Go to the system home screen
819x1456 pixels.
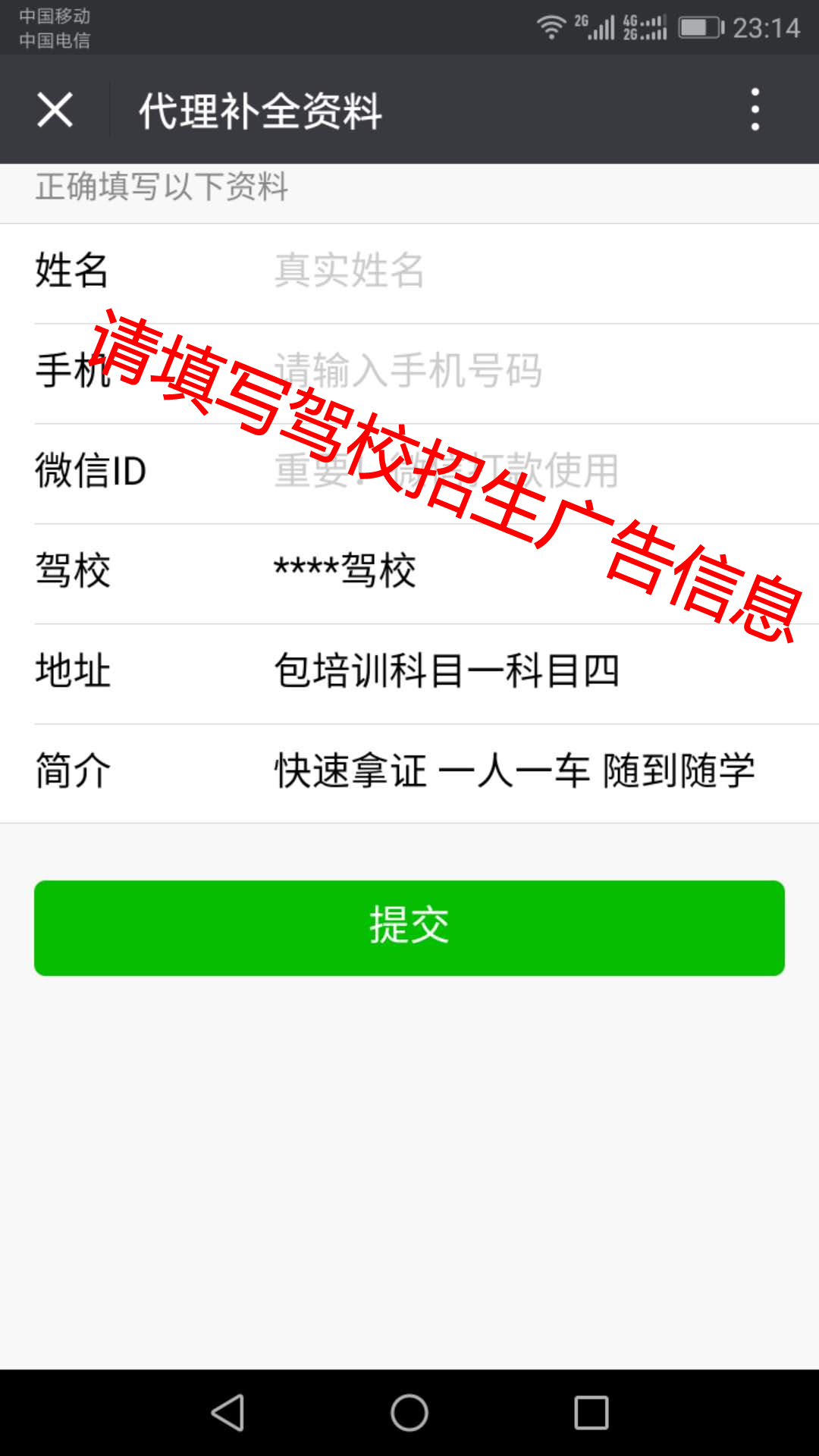409,1413
